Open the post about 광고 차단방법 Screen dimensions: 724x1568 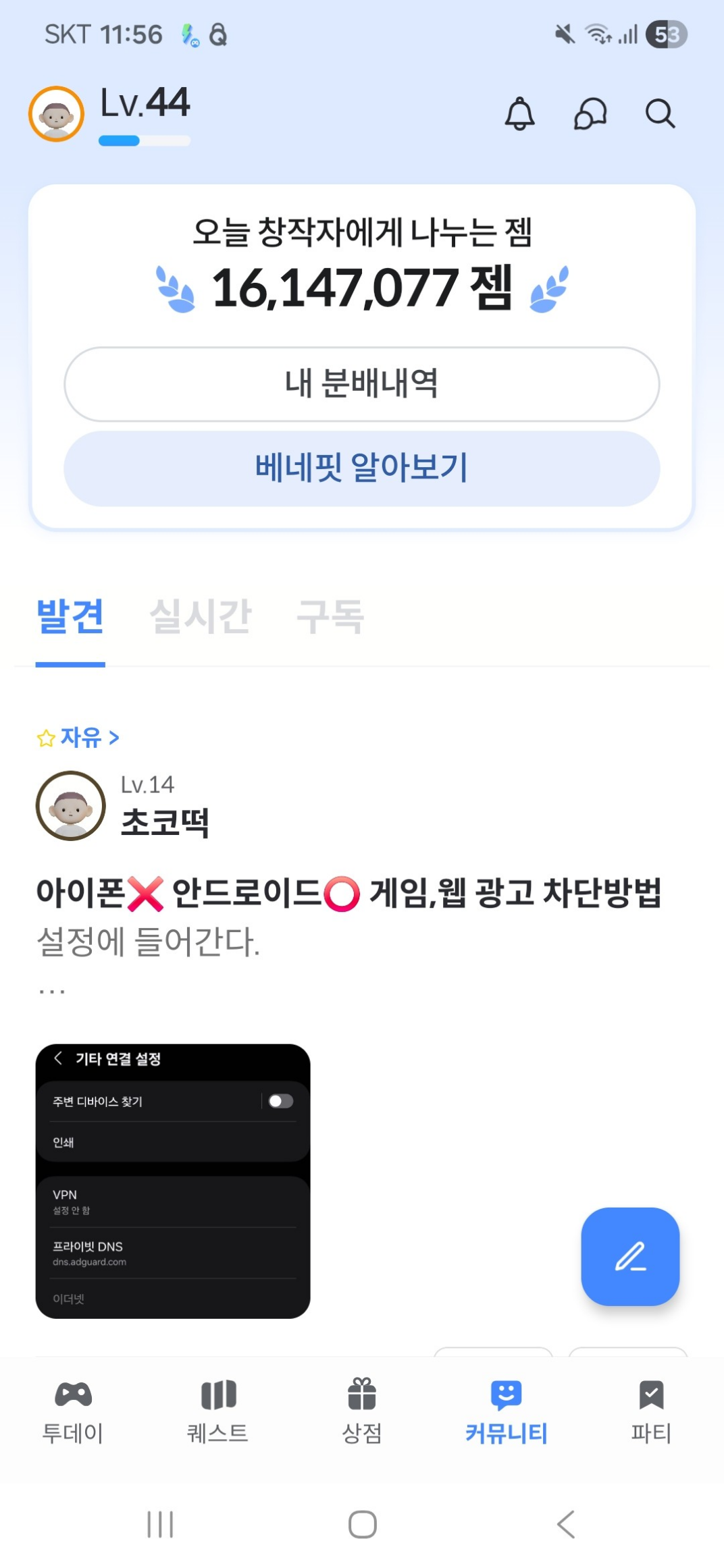(348, 893)
